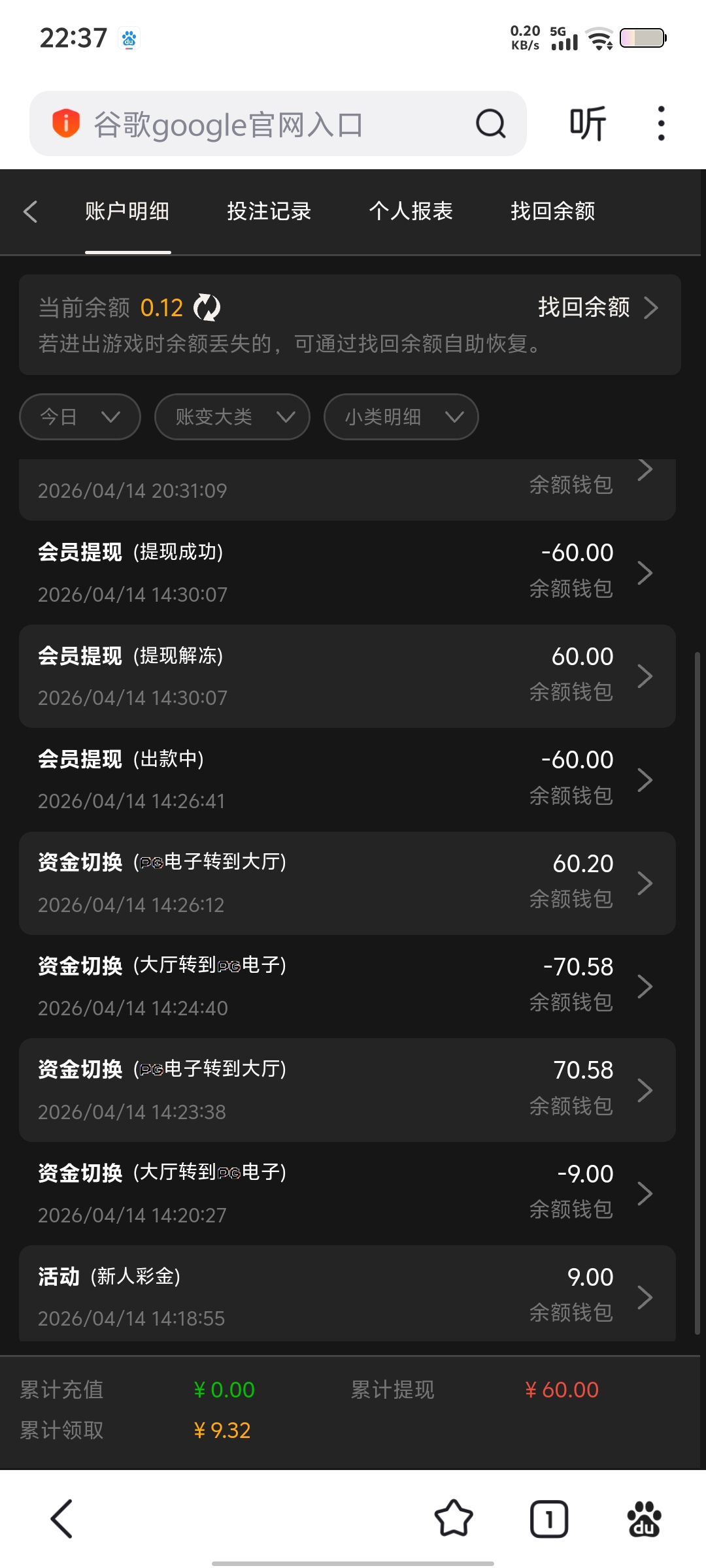Expand the 账变大类 dropdown

tap(232, 417)
